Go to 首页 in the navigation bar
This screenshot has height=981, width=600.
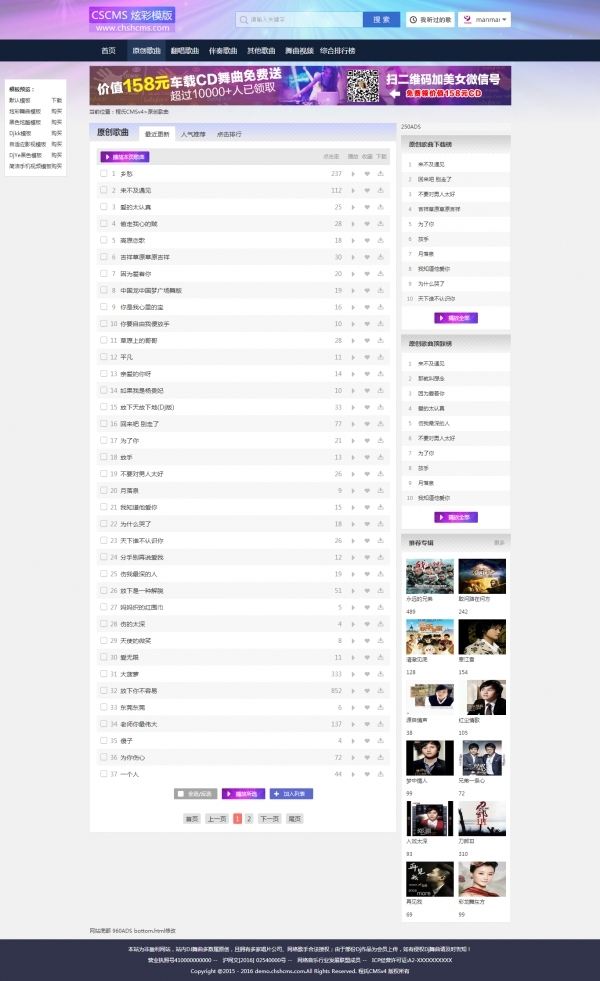click(x=108, y=50)
